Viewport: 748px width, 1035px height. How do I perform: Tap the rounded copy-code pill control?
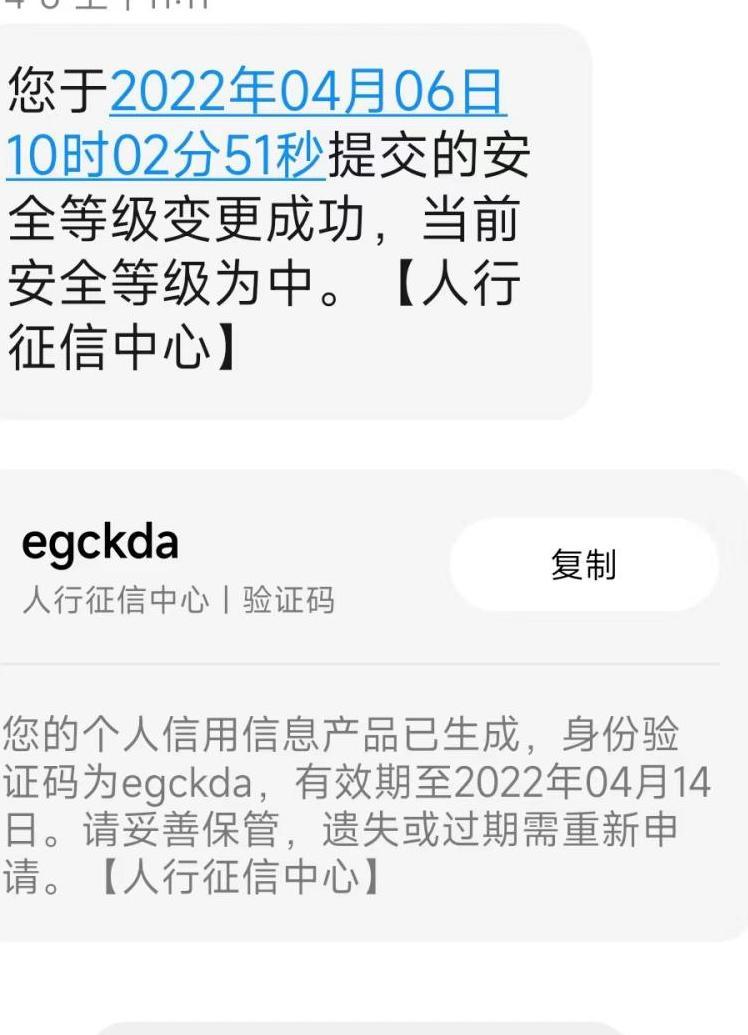pyautogui.click(x=583, y=565)
